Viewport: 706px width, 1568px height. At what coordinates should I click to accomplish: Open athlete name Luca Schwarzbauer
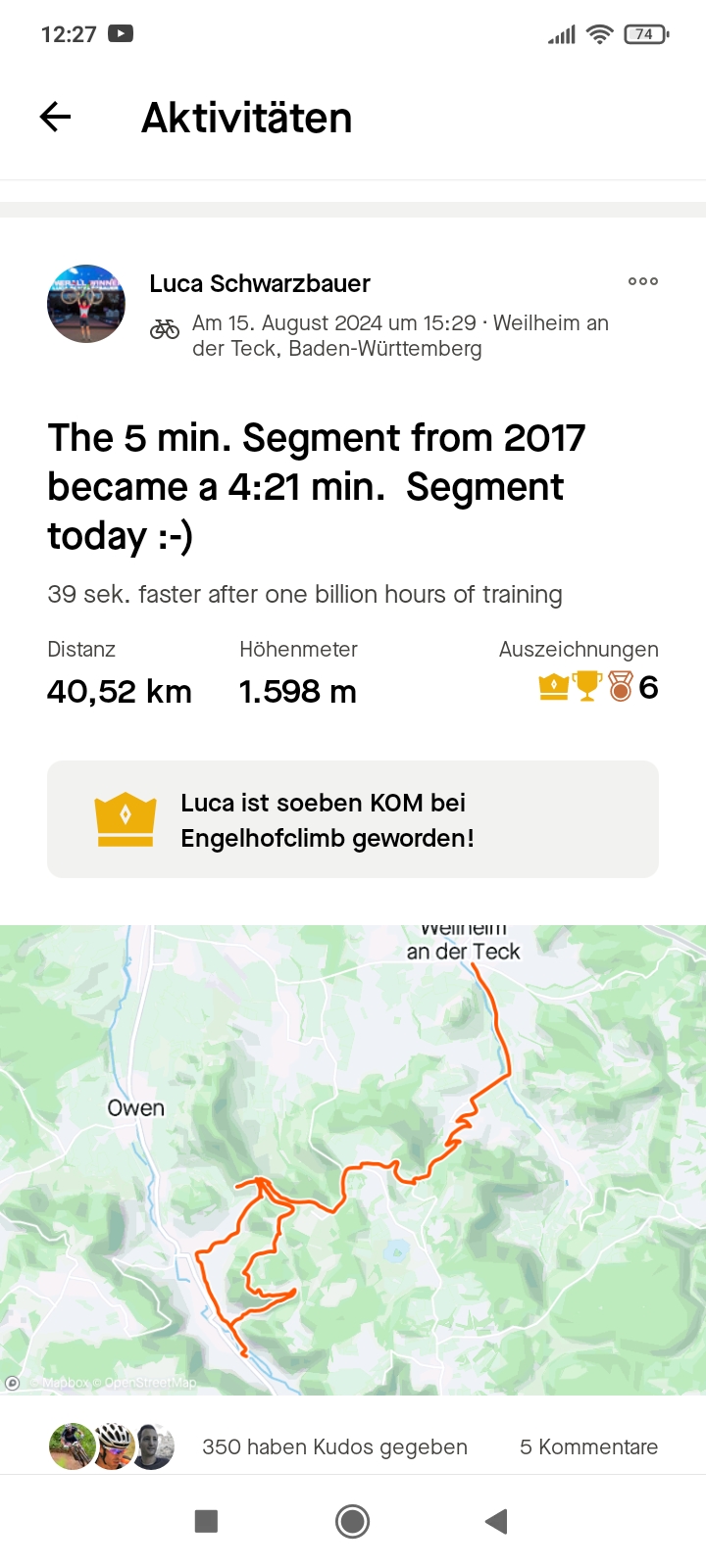click(260, 283)
